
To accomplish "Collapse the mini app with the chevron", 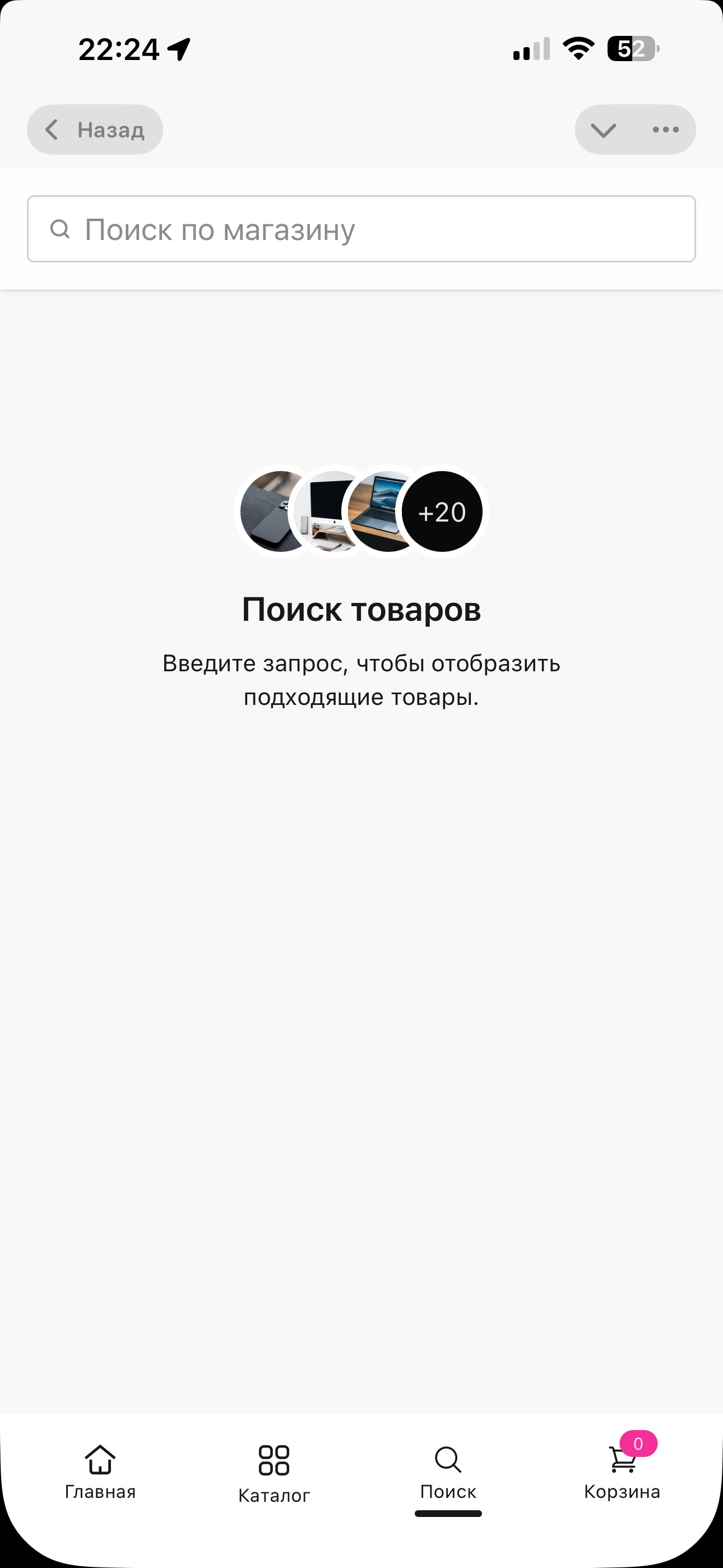I will click(603, 130).
